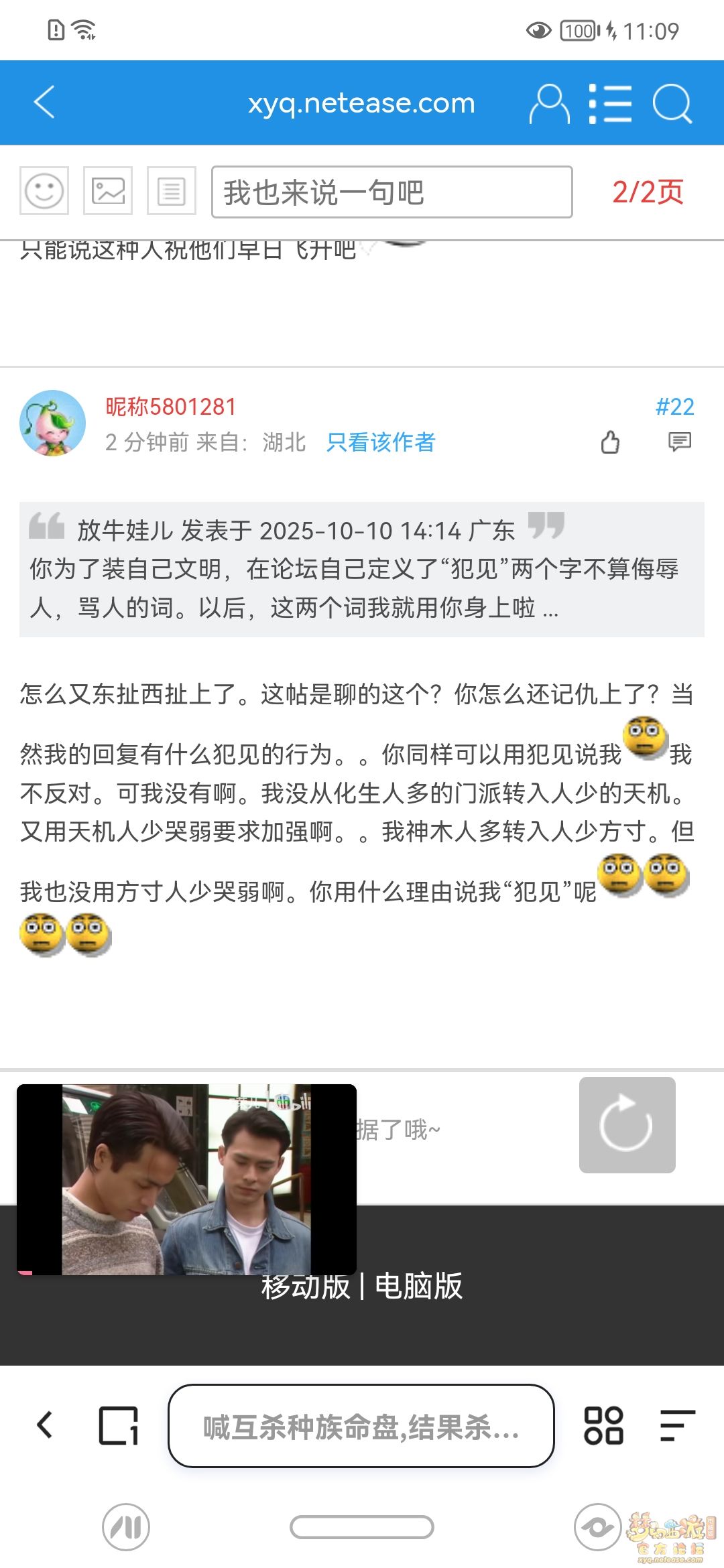Tap the browser address bar

tap(361, 1425)
